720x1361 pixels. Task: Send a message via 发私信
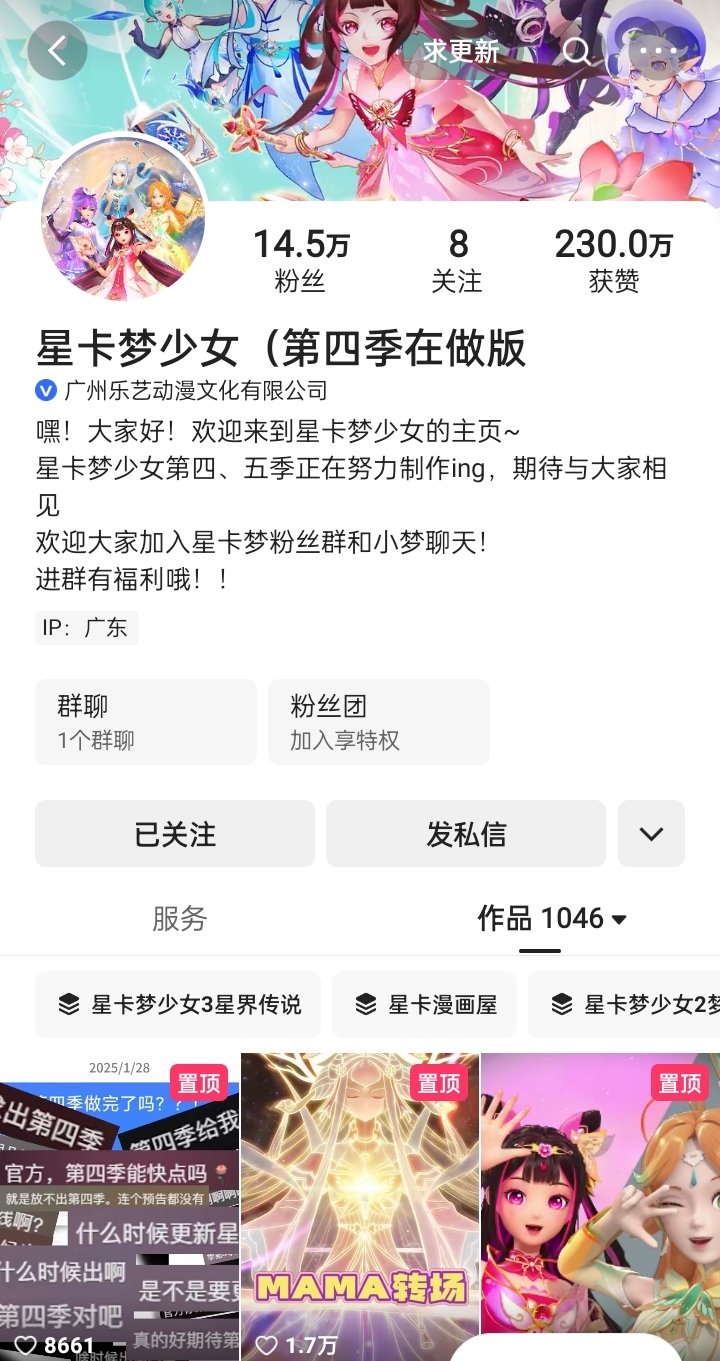click(466, 833)
